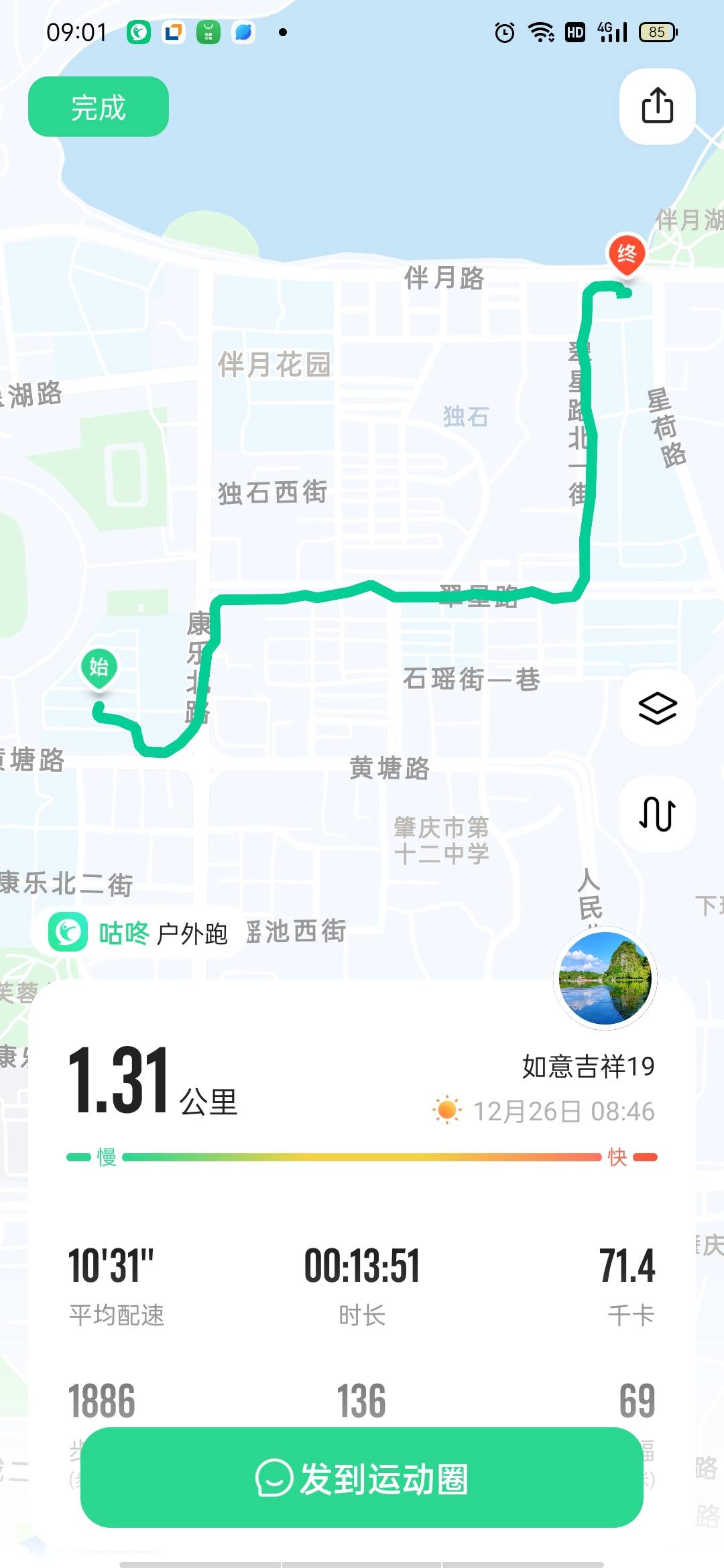Tap the share icon at top right
724x1568 pixels.
(x=656, y=107)
